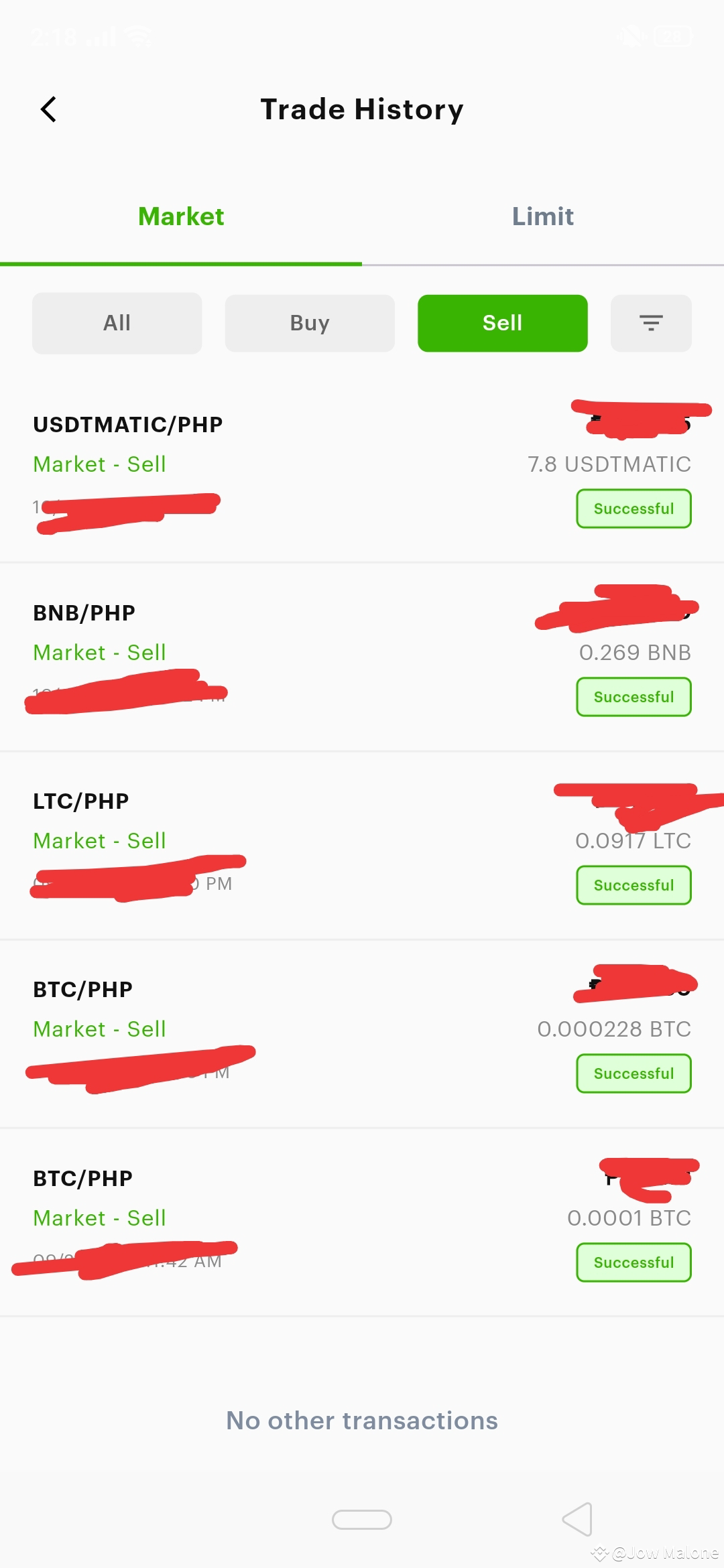Keep the Sell filter selected

pos(502,322)
